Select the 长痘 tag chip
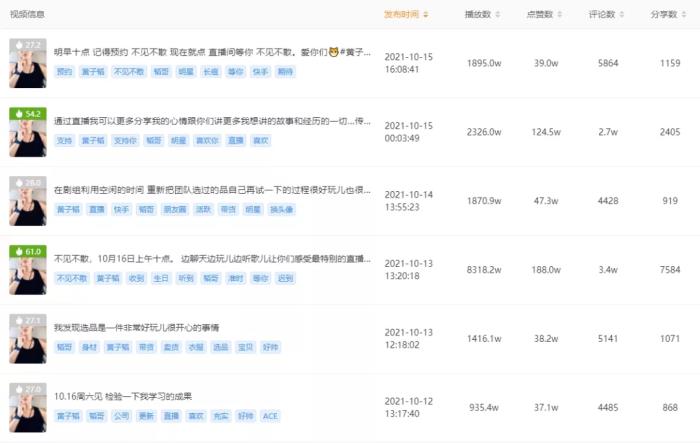 (x=210, y=73)
